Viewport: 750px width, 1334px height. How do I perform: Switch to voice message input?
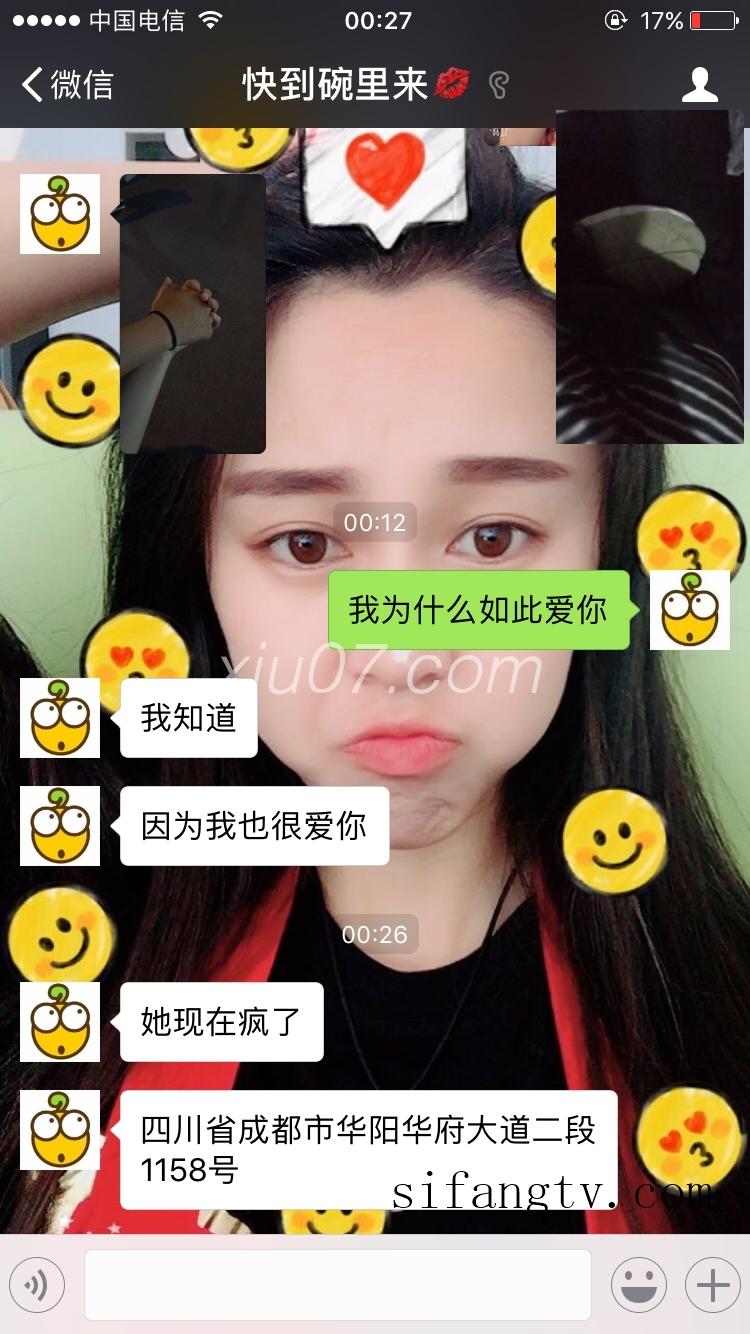click(x=37, y=1284)
